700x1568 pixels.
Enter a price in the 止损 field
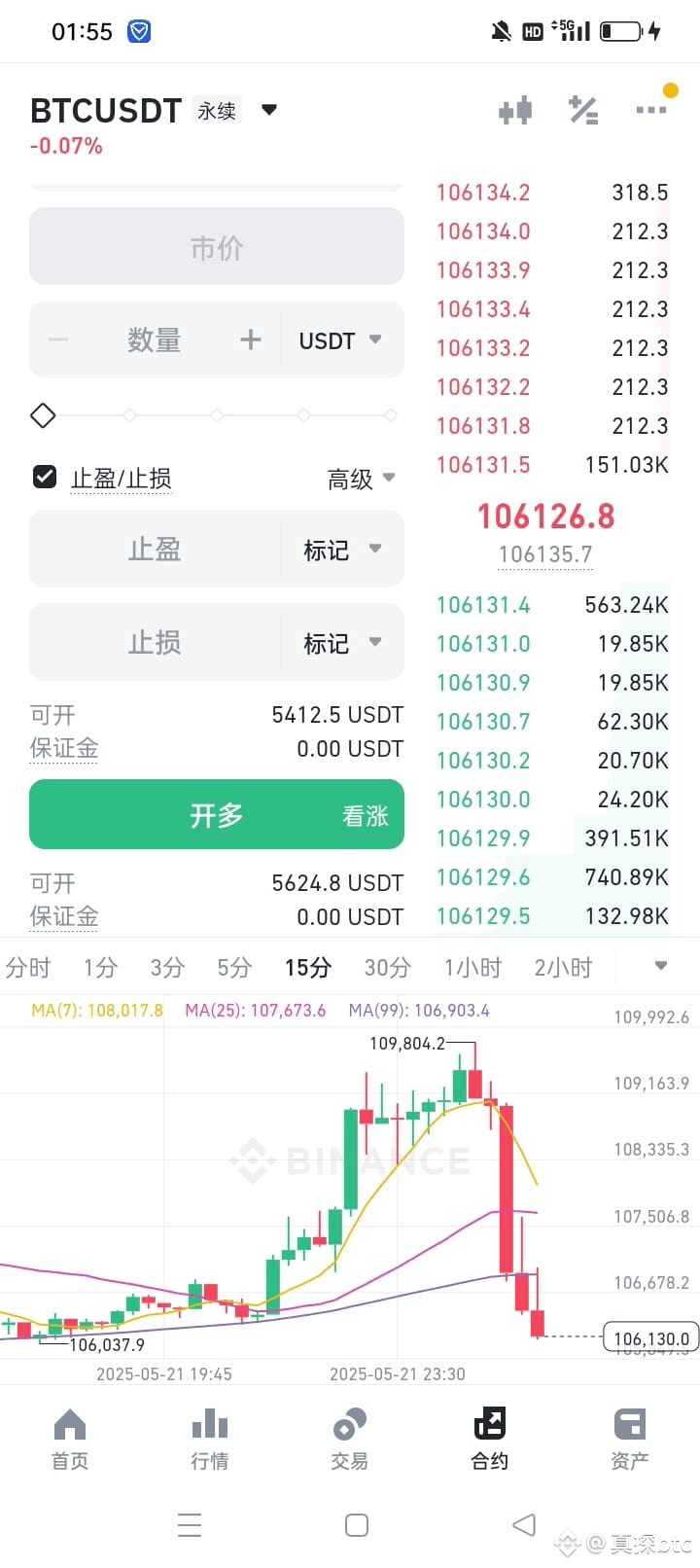(x=155, y=642)
